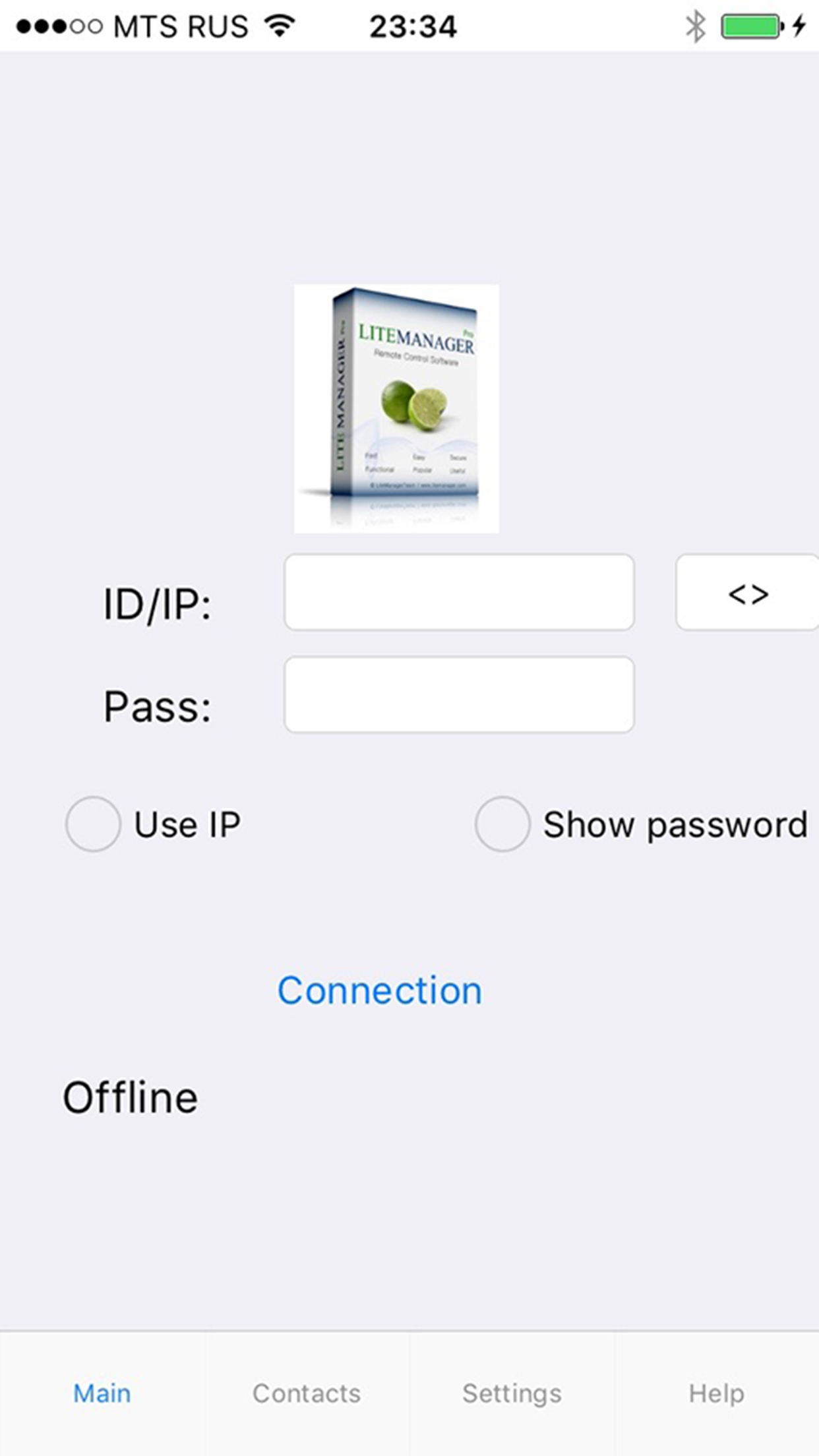Screen dimensions: 819x1456
Task: Open the Settings tab
Action: [512, 1393]
